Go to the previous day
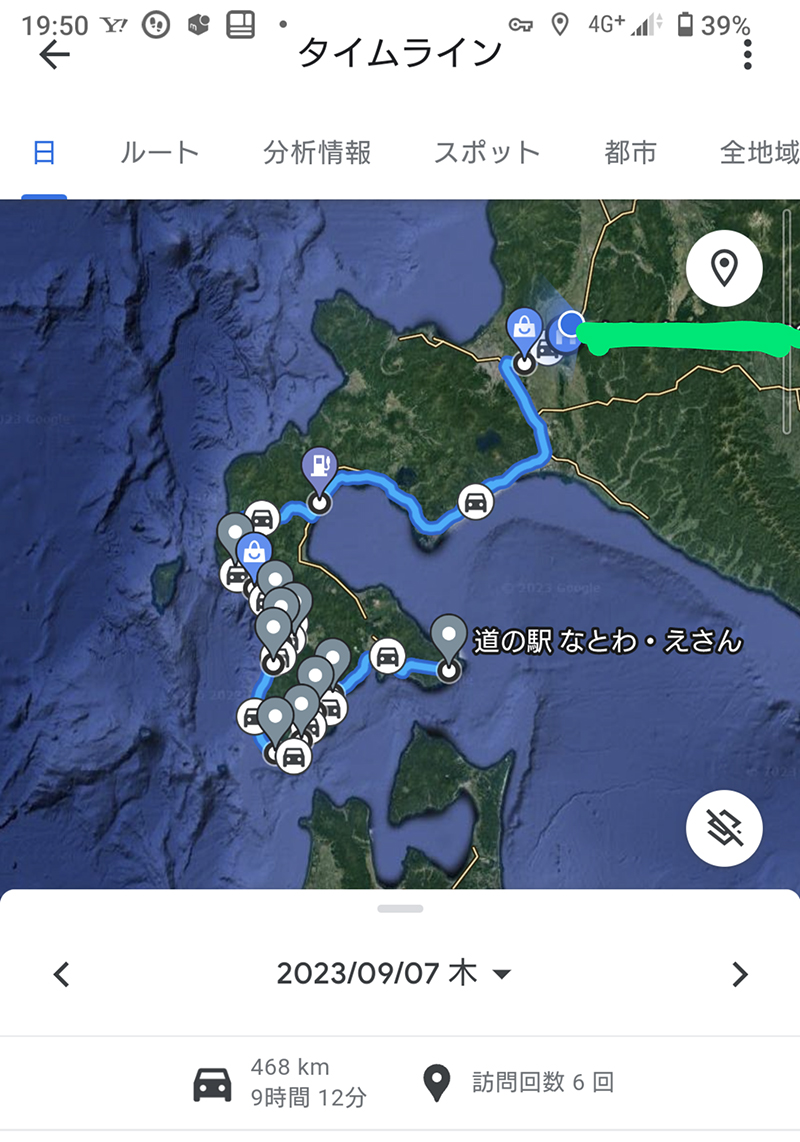Screen dimensions: 800x1142 click(x=62, y=974)
